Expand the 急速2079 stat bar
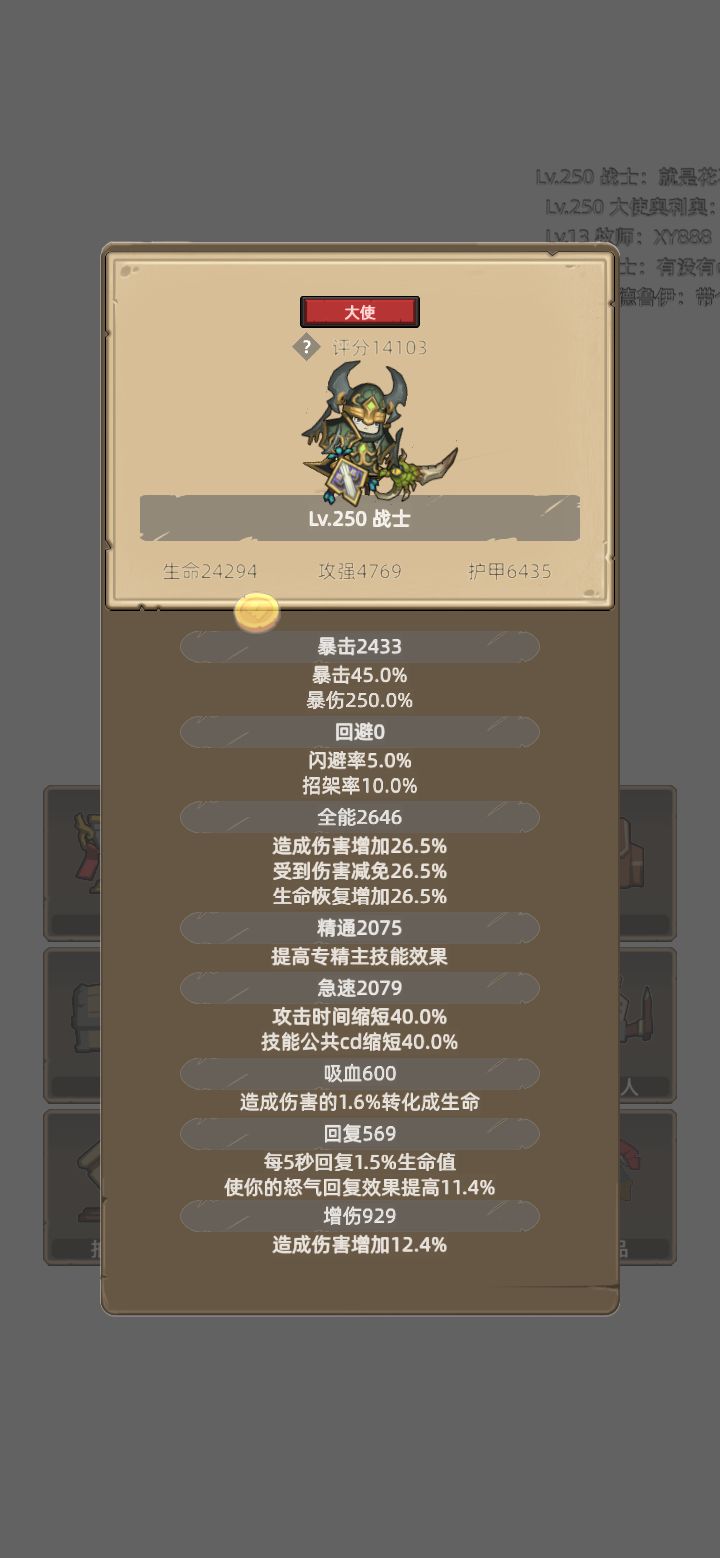Screen dimensions: 720x1558 pyautogui.click(x=359, y=988)
